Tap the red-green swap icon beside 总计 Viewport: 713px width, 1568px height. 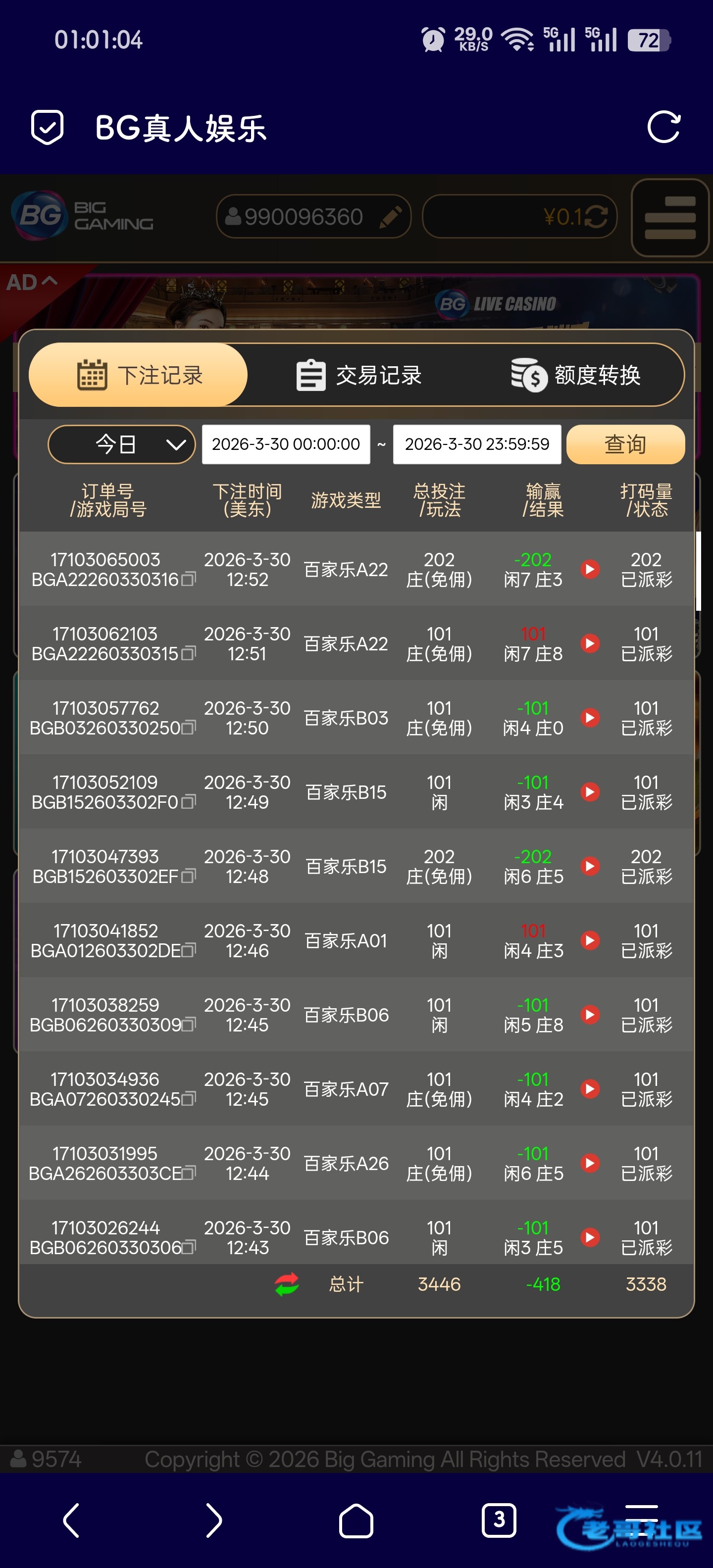(x=287, y=1284)
